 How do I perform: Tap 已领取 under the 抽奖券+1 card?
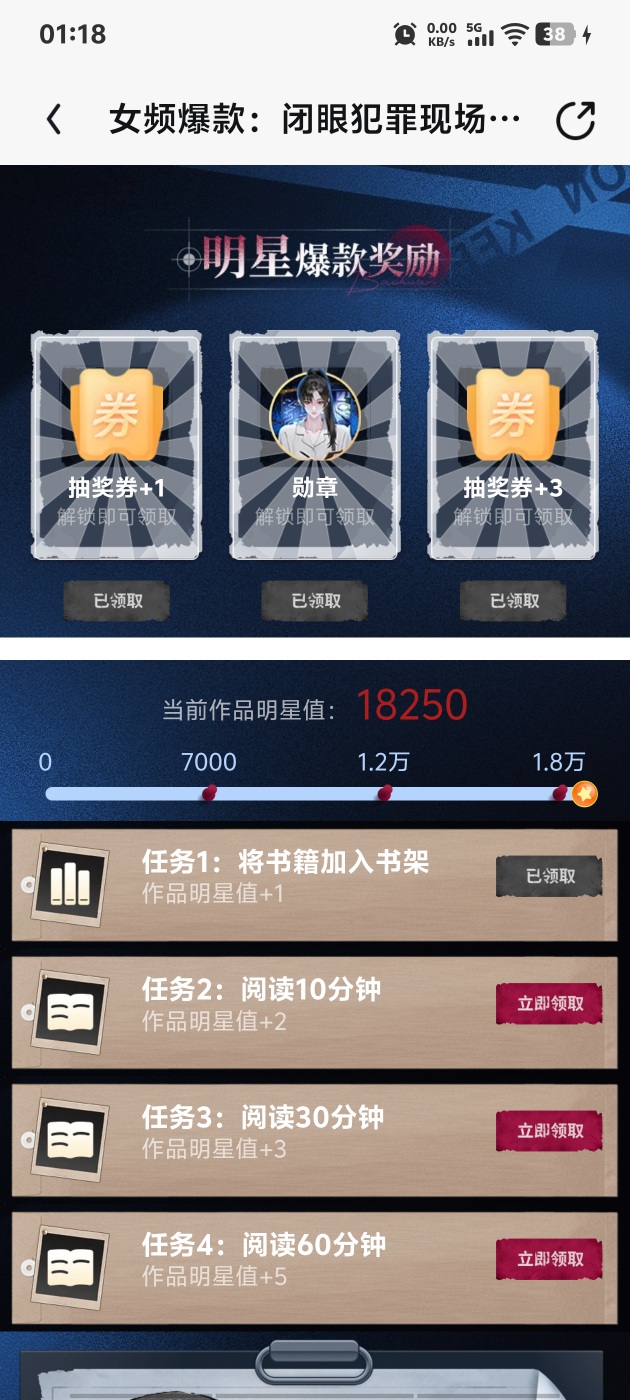click(x=117, y=601)
